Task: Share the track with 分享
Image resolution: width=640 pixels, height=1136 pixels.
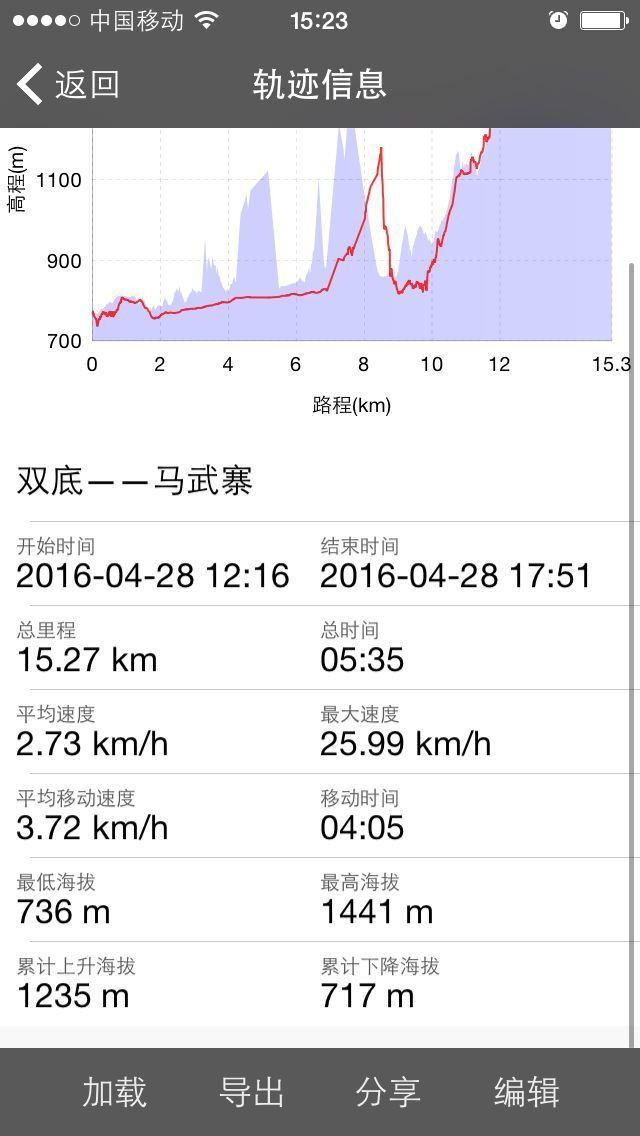Action: click(388, 1092)
